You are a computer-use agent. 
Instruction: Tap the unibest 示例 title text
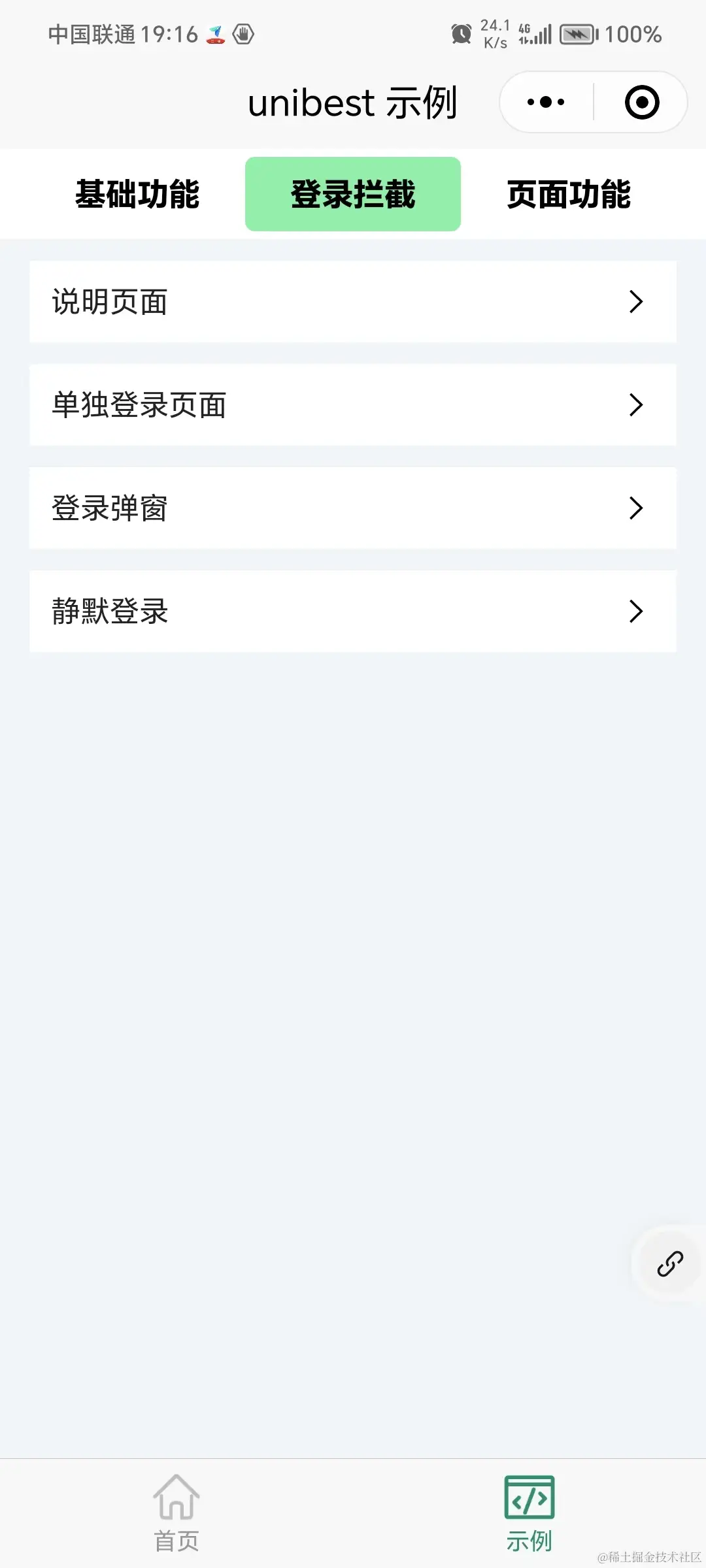353,102
